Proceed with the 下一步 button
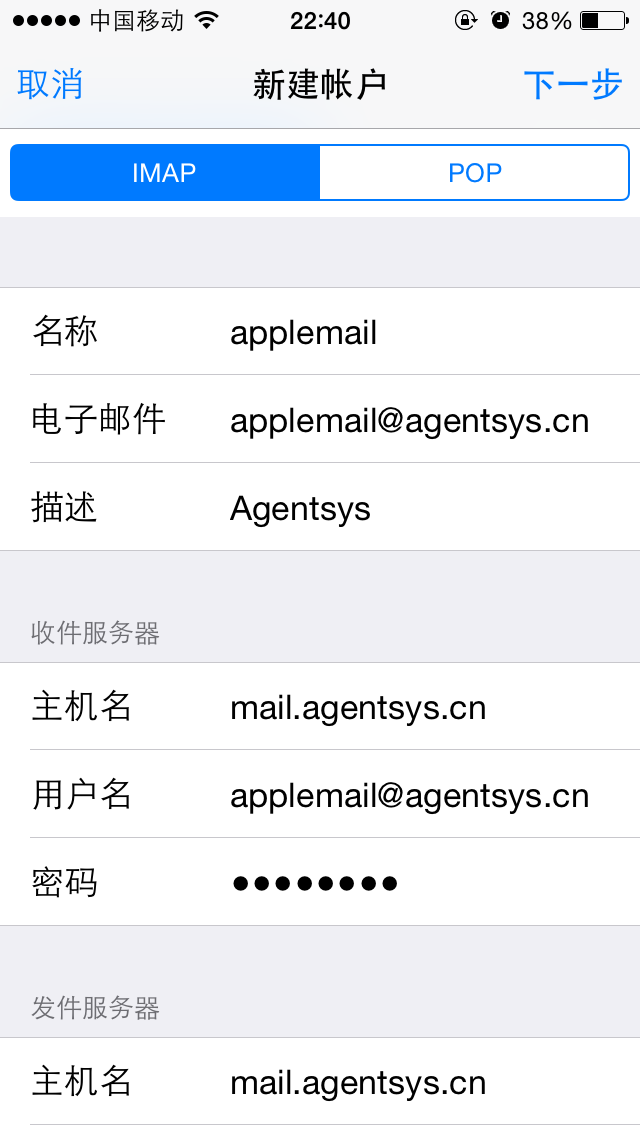 pyautogui.click(x=572, y=85)
